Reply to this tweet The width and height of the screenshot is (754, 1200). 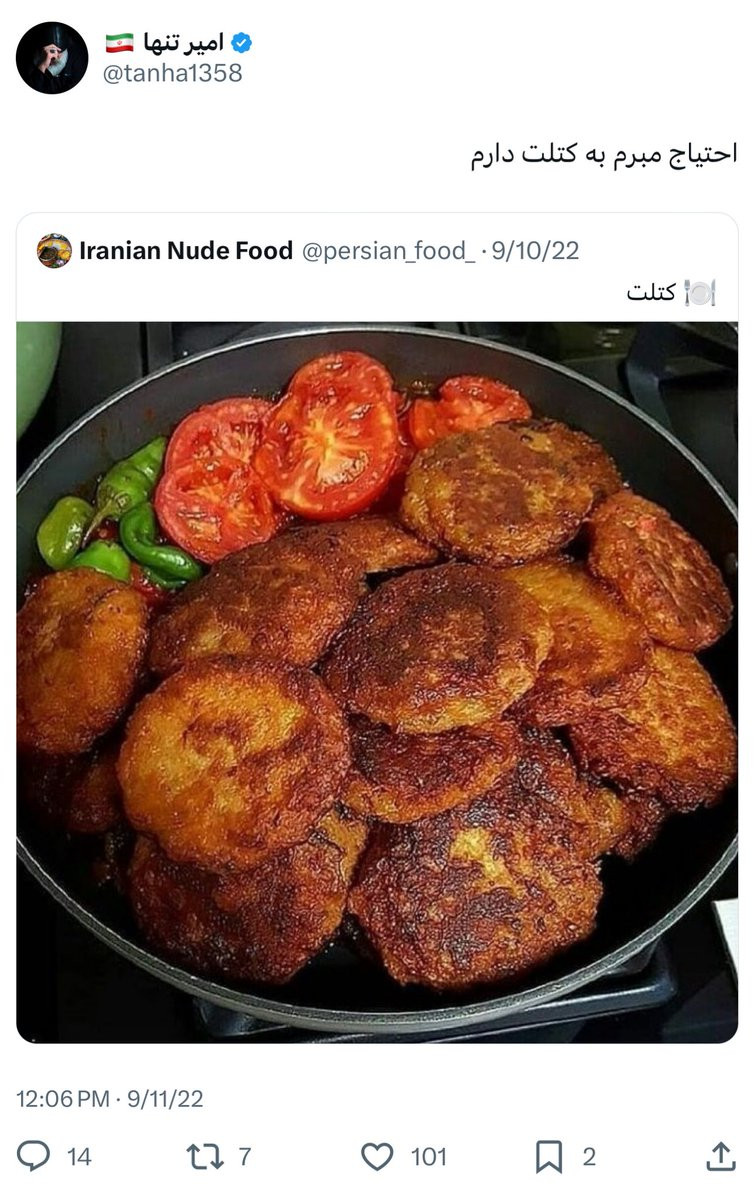pos(34,1157)
